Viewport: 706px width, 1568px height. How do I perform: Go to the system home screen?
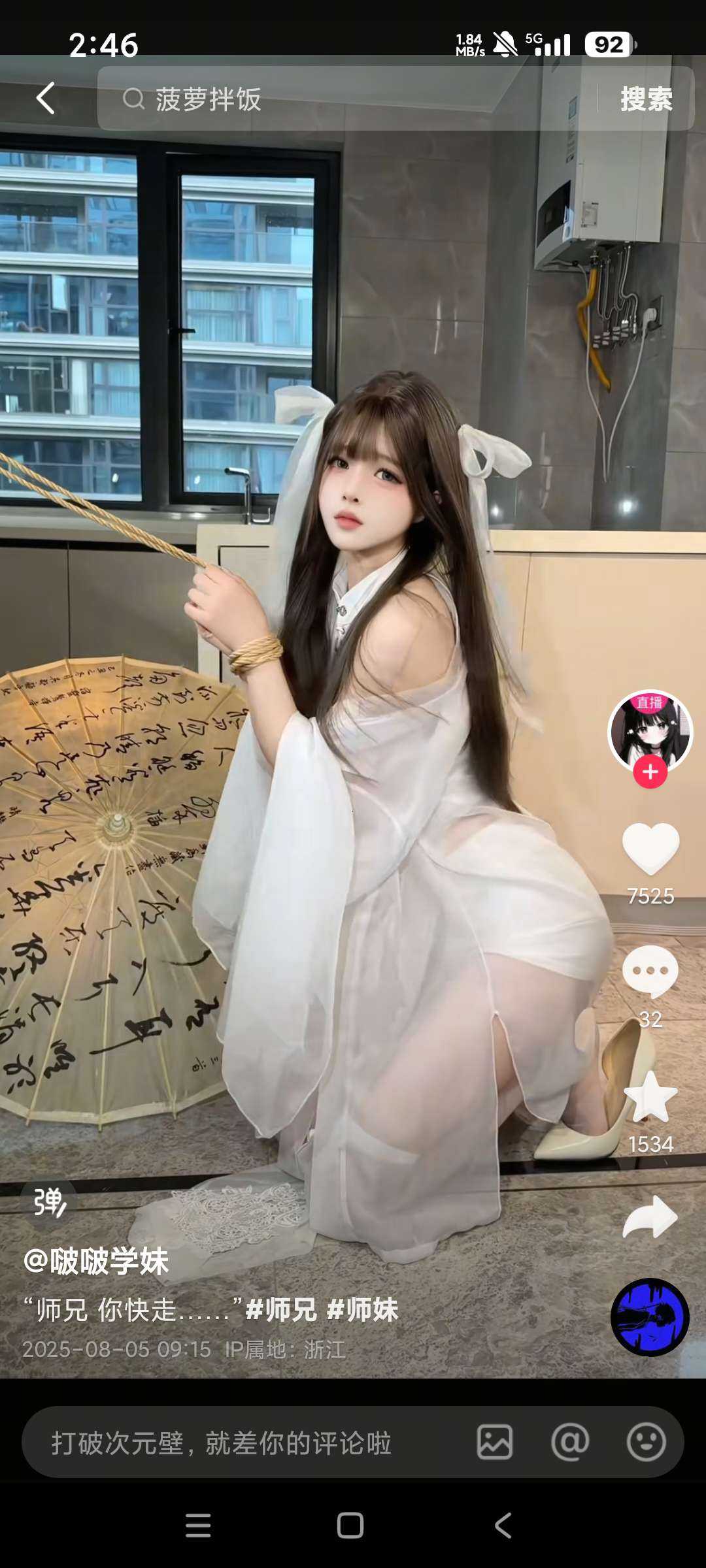click(x=350, y=1526)
